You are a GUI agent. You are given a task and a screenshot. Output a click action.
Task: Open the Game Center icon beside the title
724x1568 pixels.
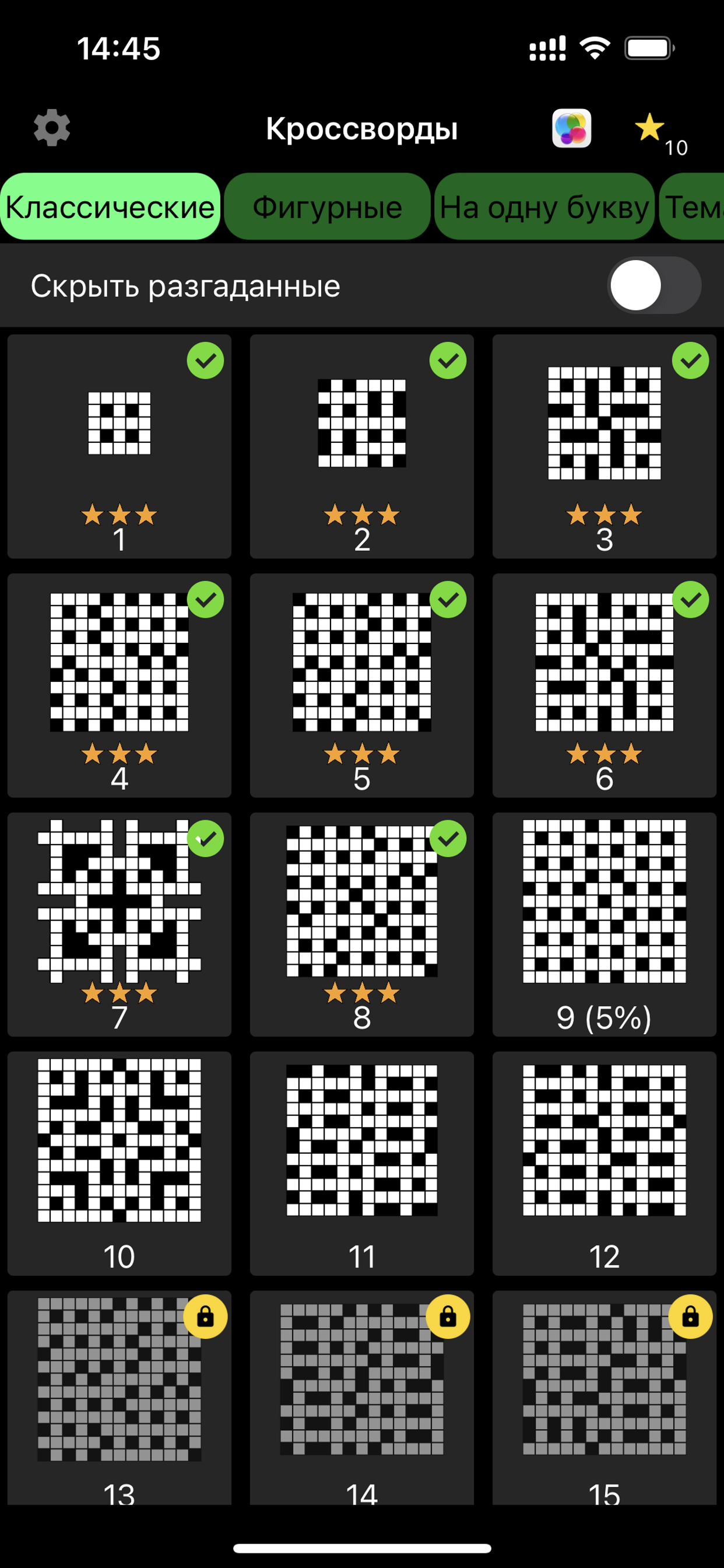click(571, 128)
